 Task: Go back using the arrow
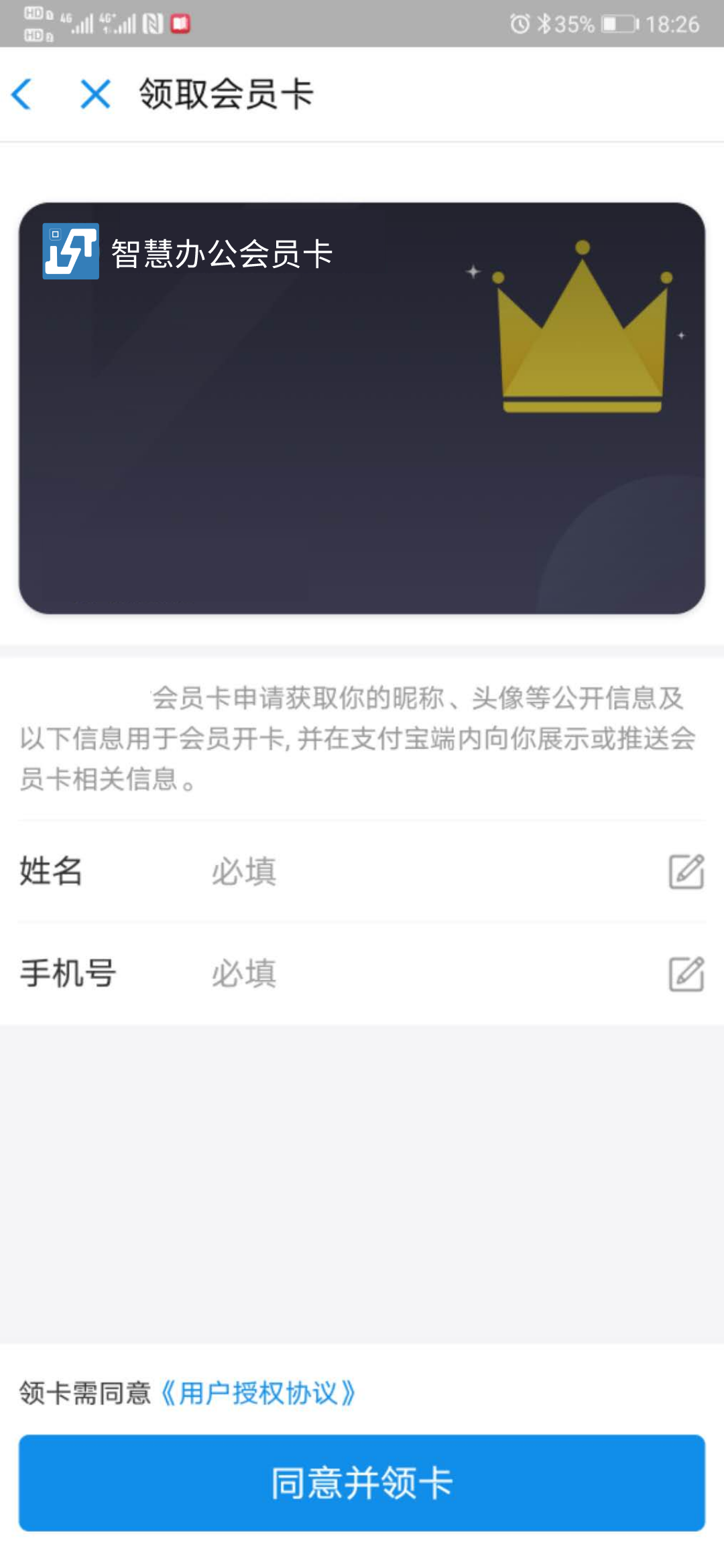click(x=23, y=94)
